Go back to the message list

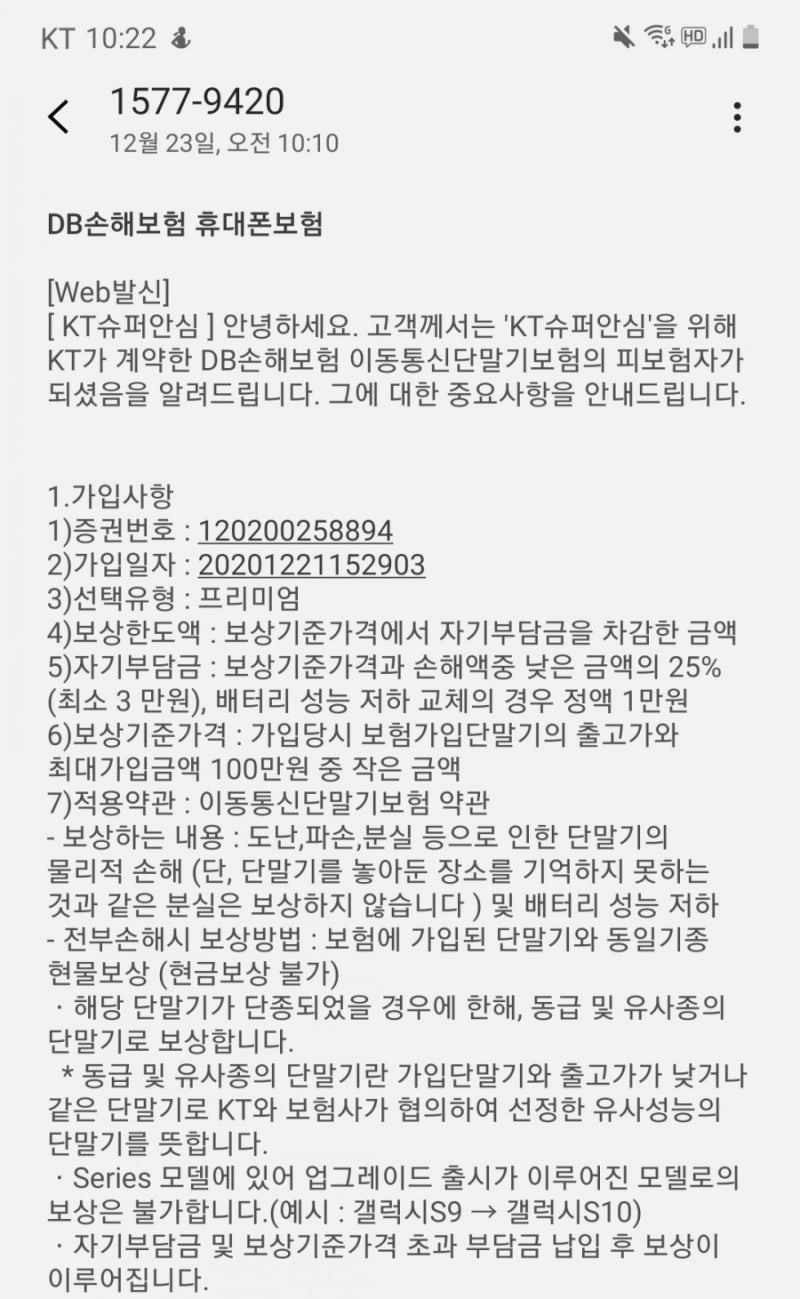click(59, 117)
